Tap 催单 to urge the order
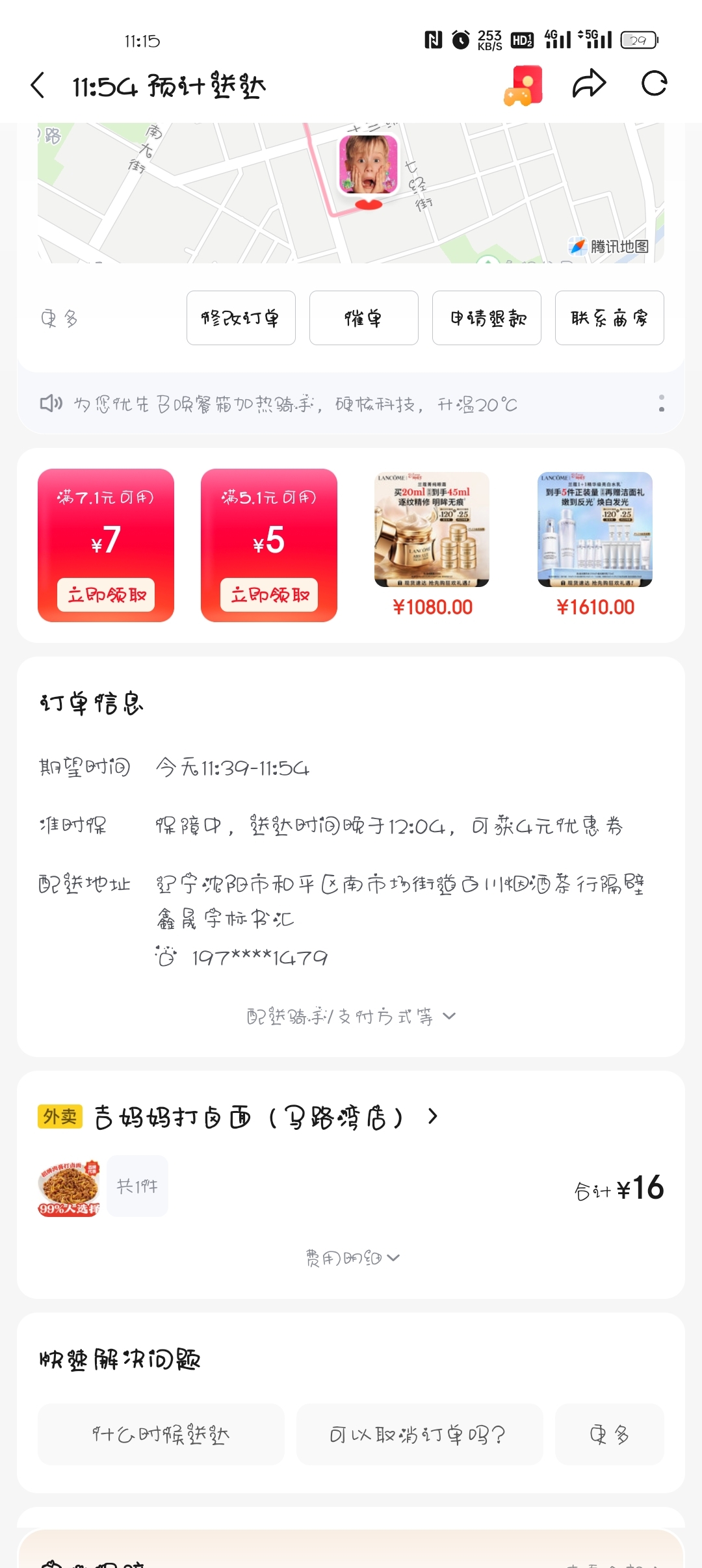Viewport: 702px width, 1568px height. (x=363, y=318)
